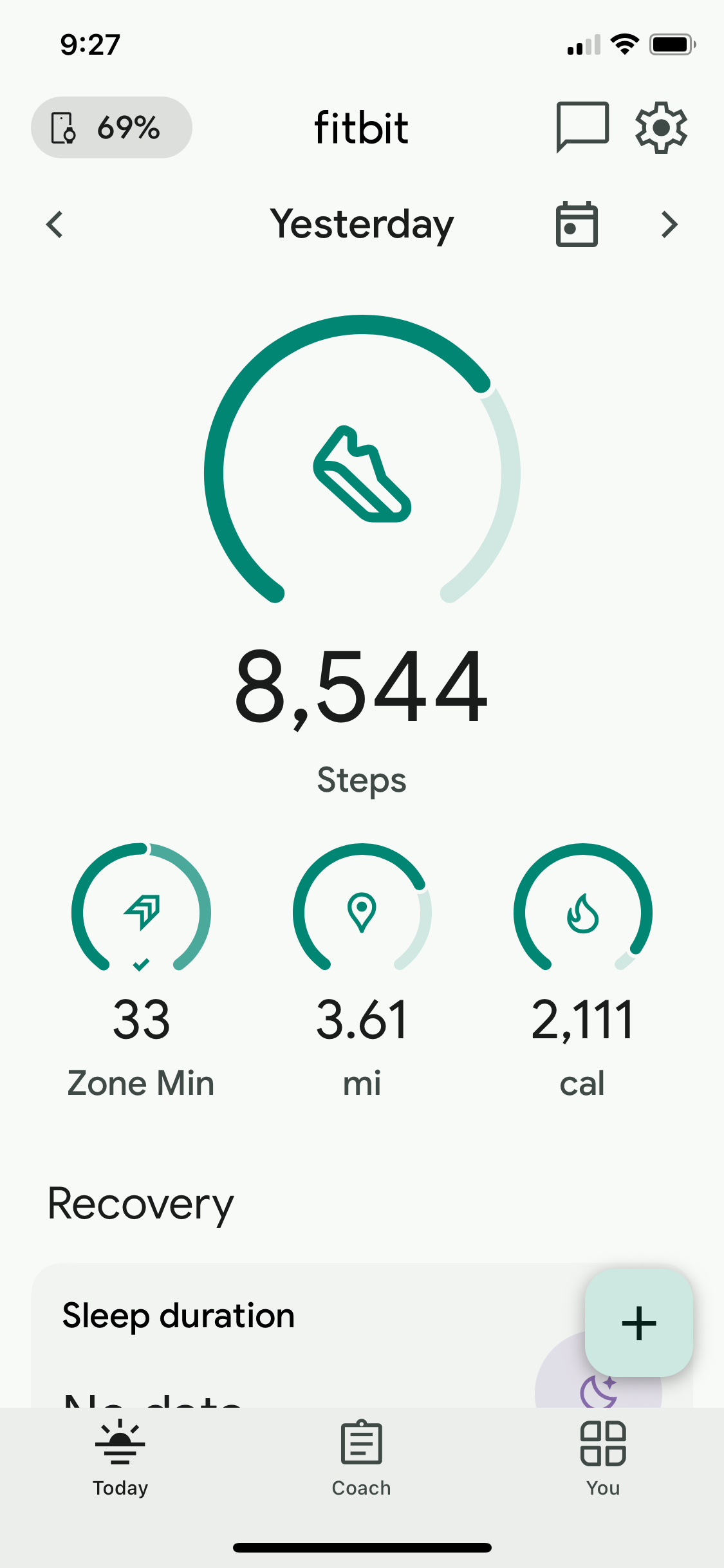The width and height of the screenshot is (724, 1568).
Task: Go to the next day
Action: [x=669, y=225]
